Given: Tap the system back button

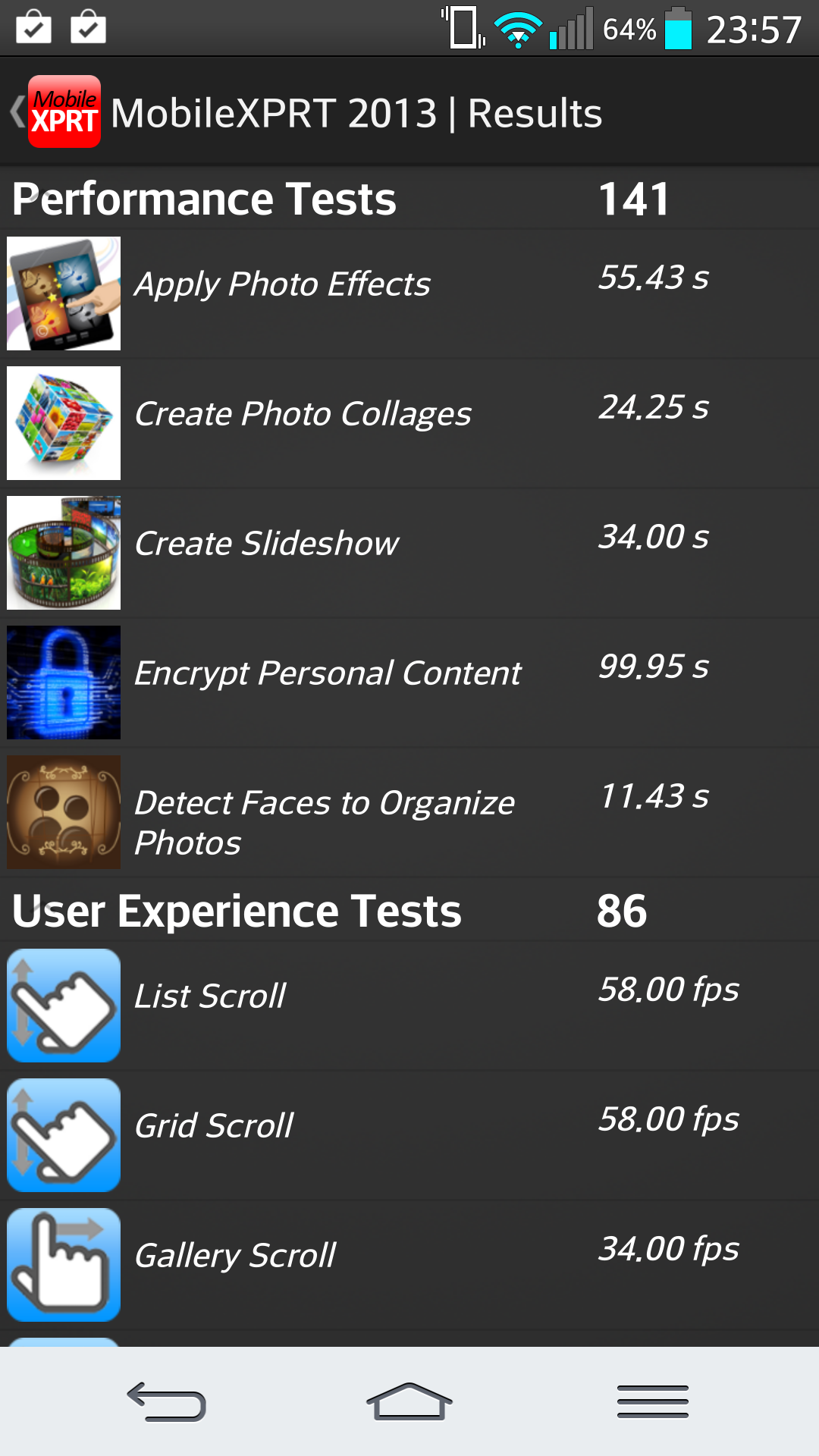Looking at the screenshot, I should 167,1401.
